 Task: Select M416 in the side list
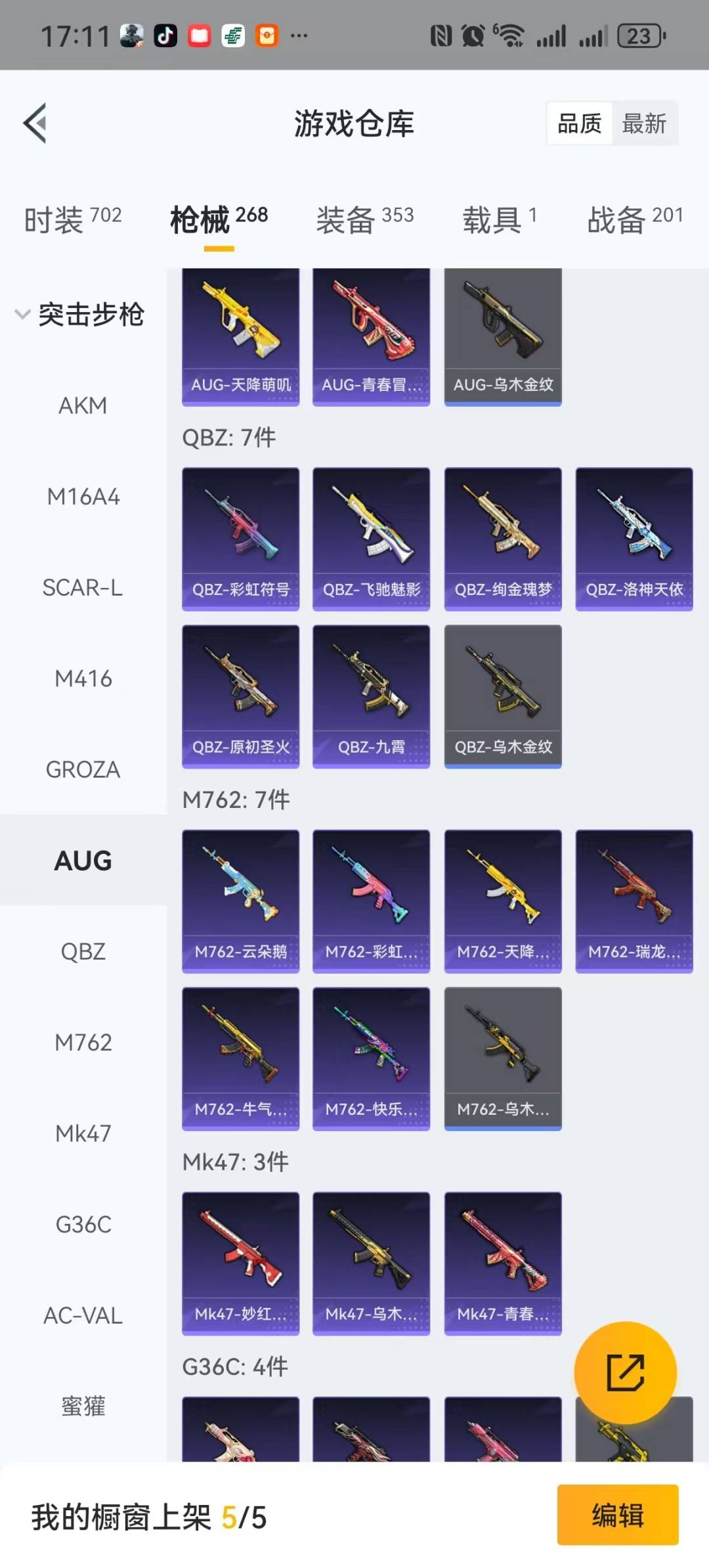tap(83, 679)
